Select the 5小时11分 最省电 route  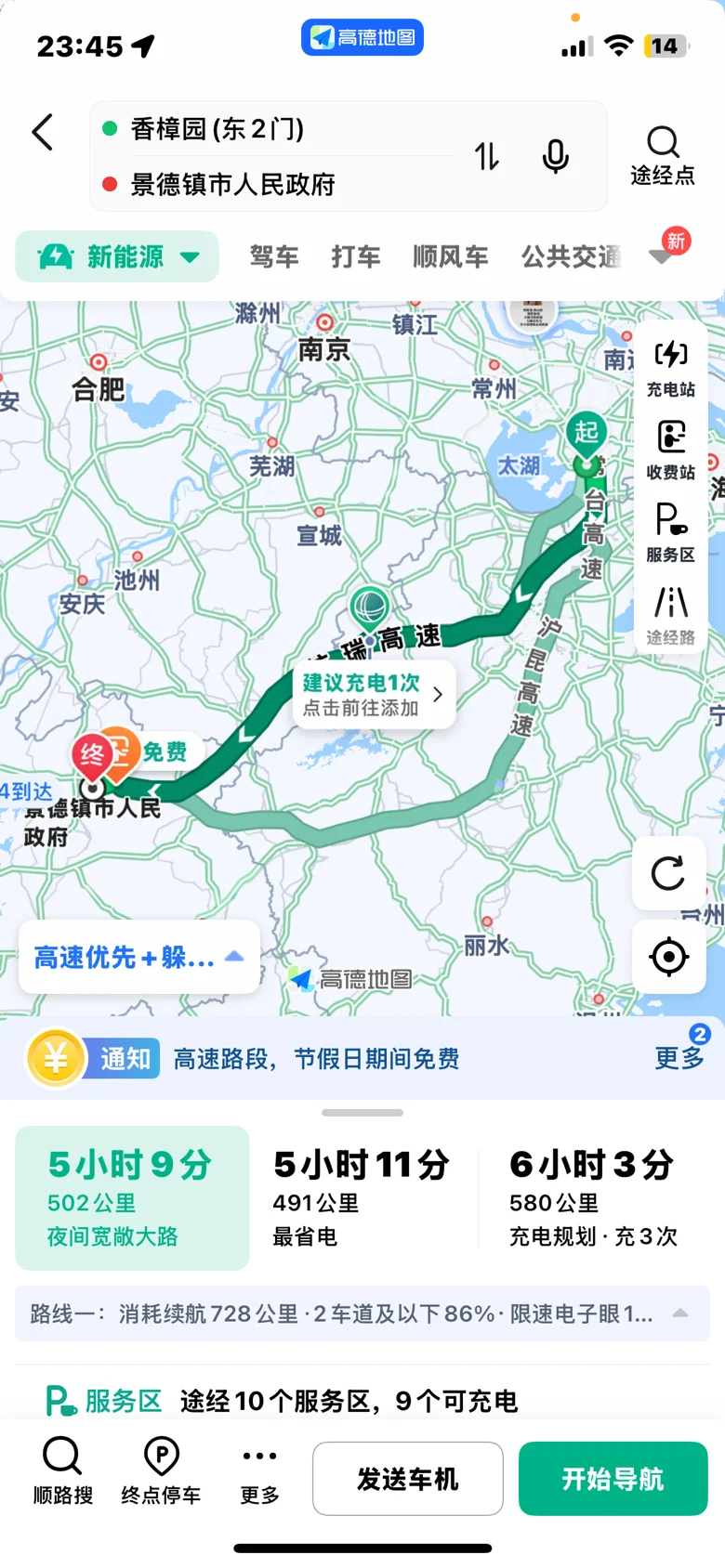coord(362,1198)
